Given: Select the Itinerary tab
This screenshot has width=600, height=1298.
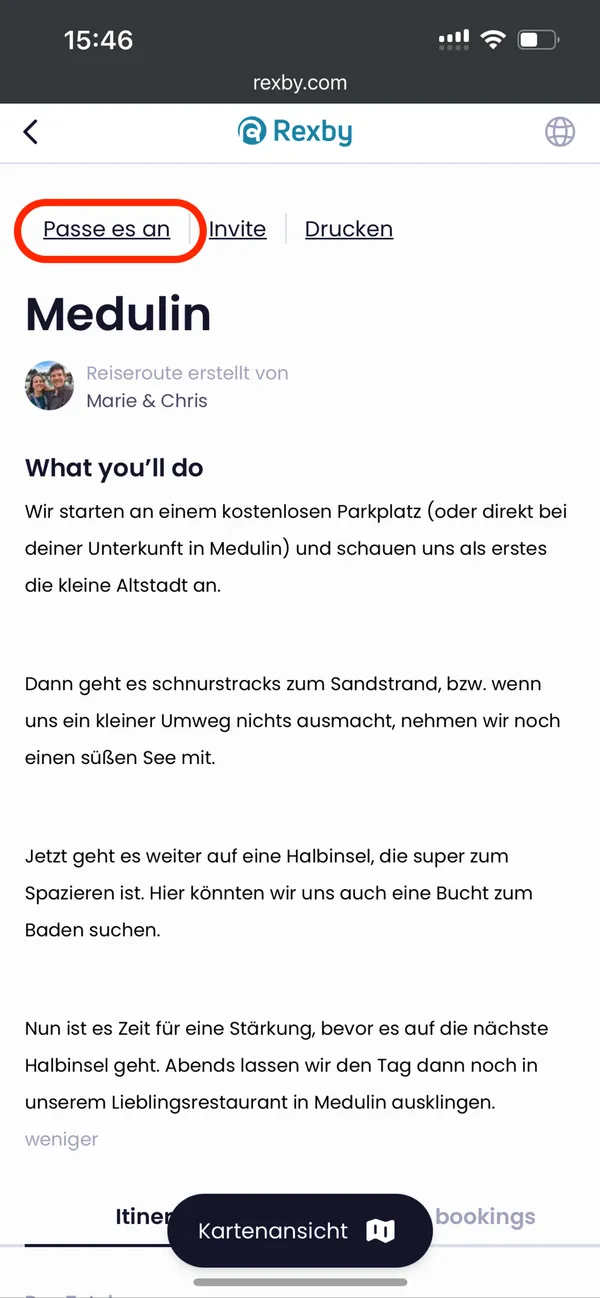Looking at the screenshot, I should pyautogui.click(x=140, y=1216).
